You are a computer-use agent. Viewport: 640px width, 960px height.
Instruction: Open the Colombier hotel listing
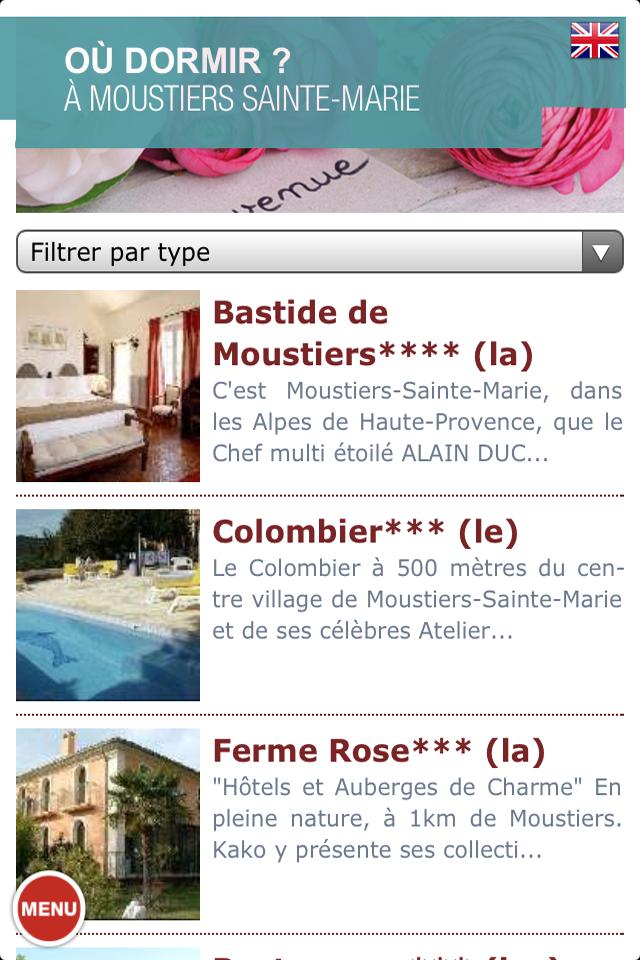click(x=365, y=532)
